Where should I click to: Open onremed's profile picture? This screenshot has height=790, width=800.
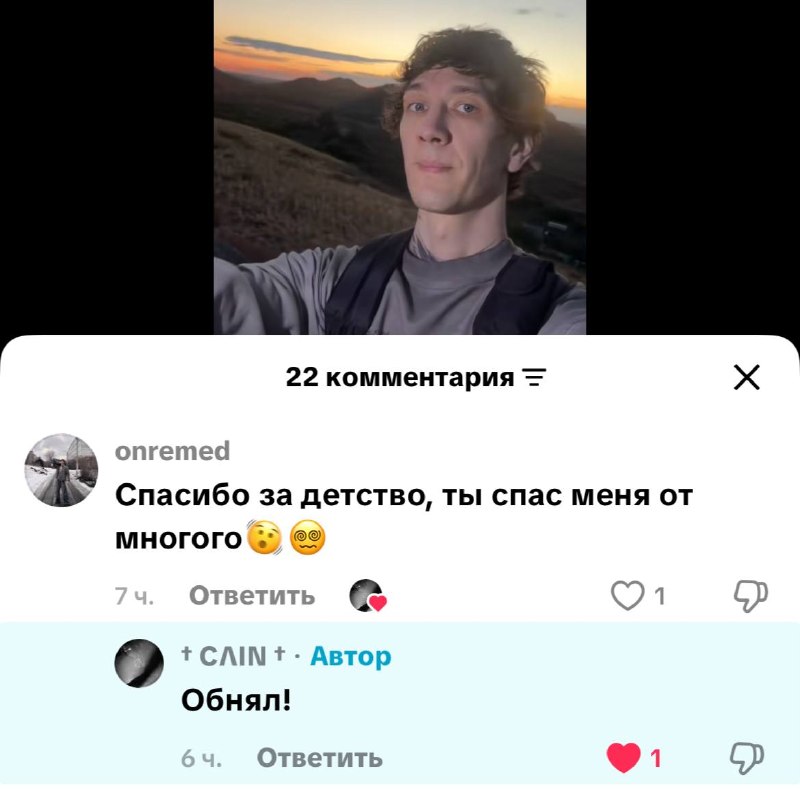61,470
